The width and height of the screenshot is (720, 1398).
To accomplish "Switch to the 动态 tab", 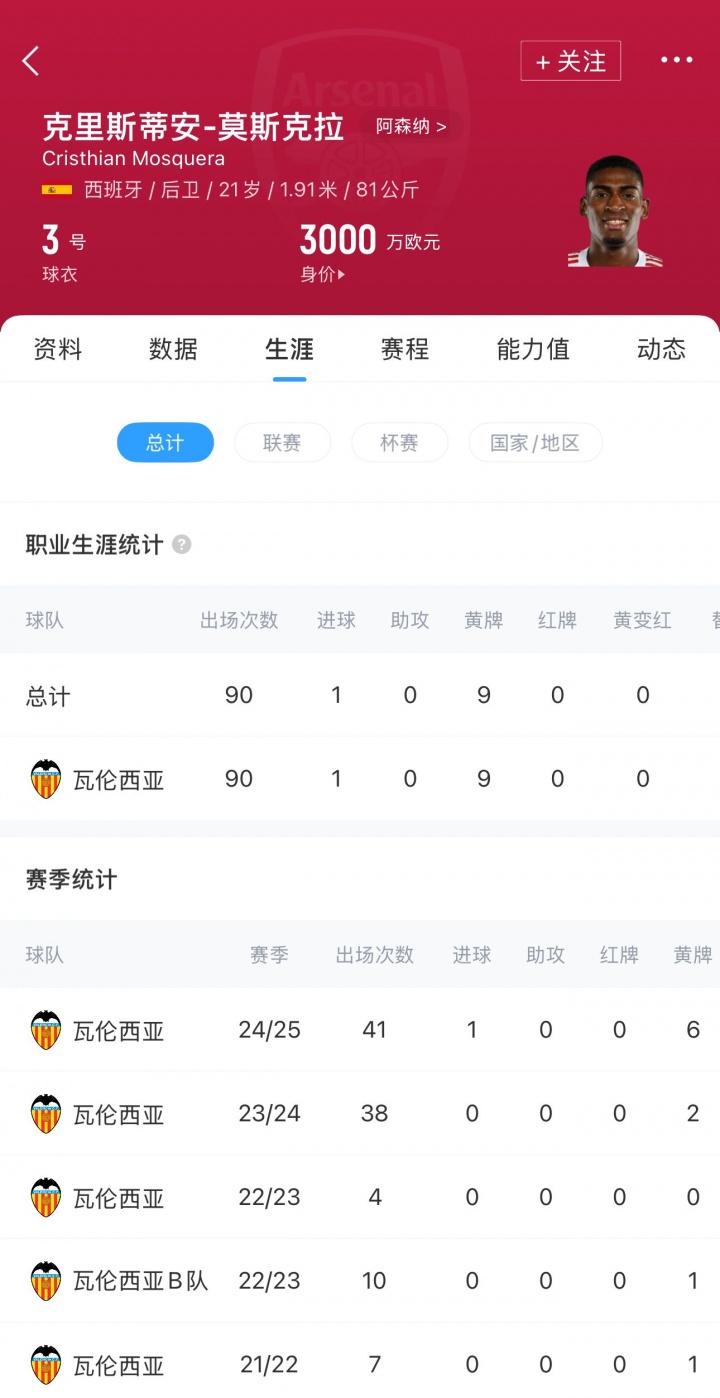I will pyautogui.click(x=661, y=349).
